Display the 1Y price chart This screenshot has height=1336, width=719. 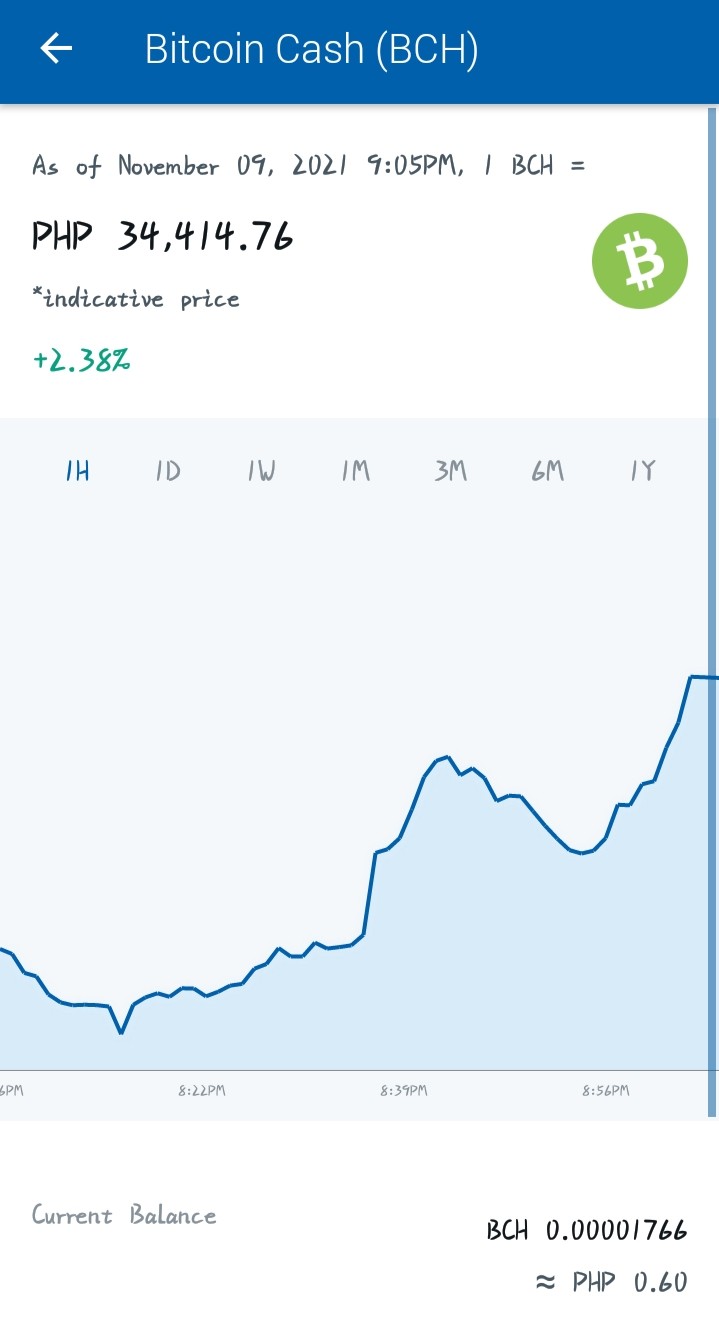pyautogui.click(x=643, y=471)
